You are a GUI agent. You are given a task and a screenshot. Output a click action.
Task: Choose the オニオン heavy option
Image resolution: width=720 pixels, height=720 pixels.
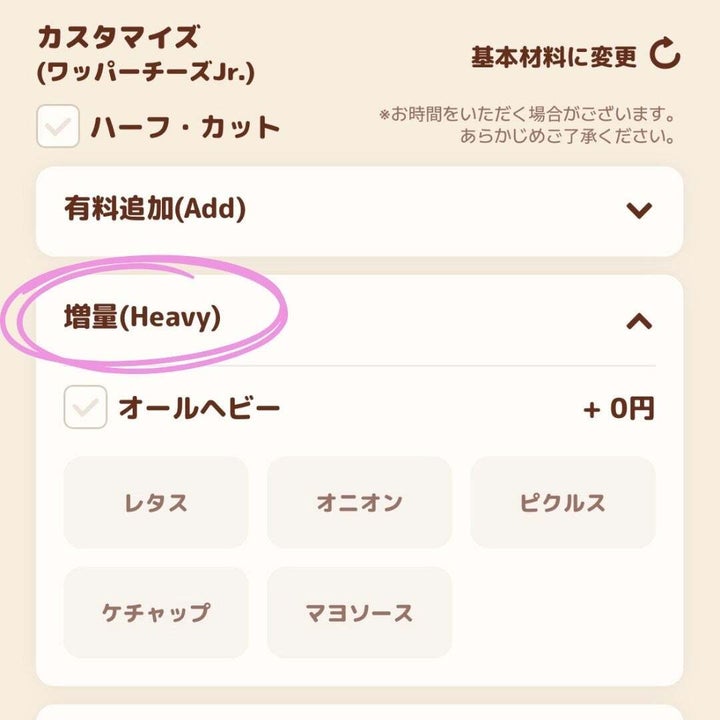[359, 502]
